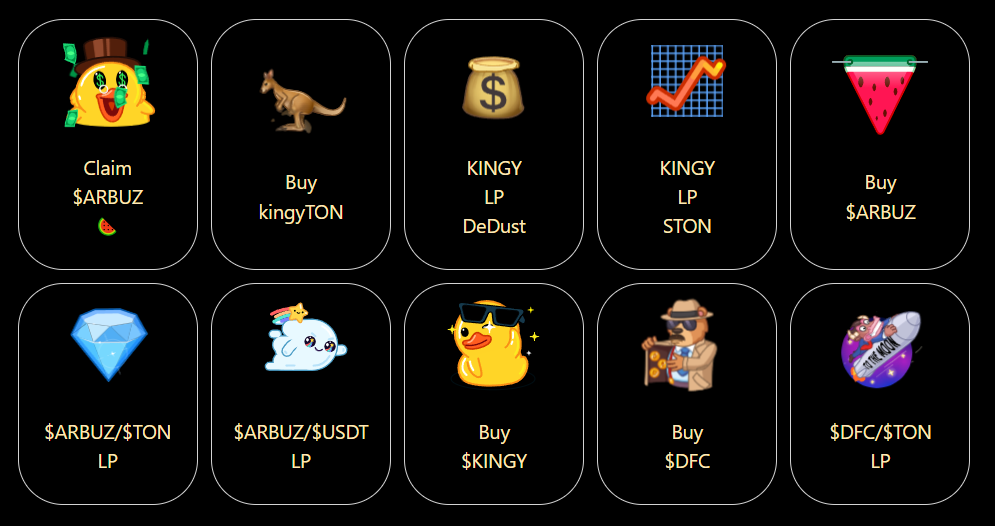Open the $ARBUZ/$USDT LP card
Screen dimensions: 995x526
(301, 394)
